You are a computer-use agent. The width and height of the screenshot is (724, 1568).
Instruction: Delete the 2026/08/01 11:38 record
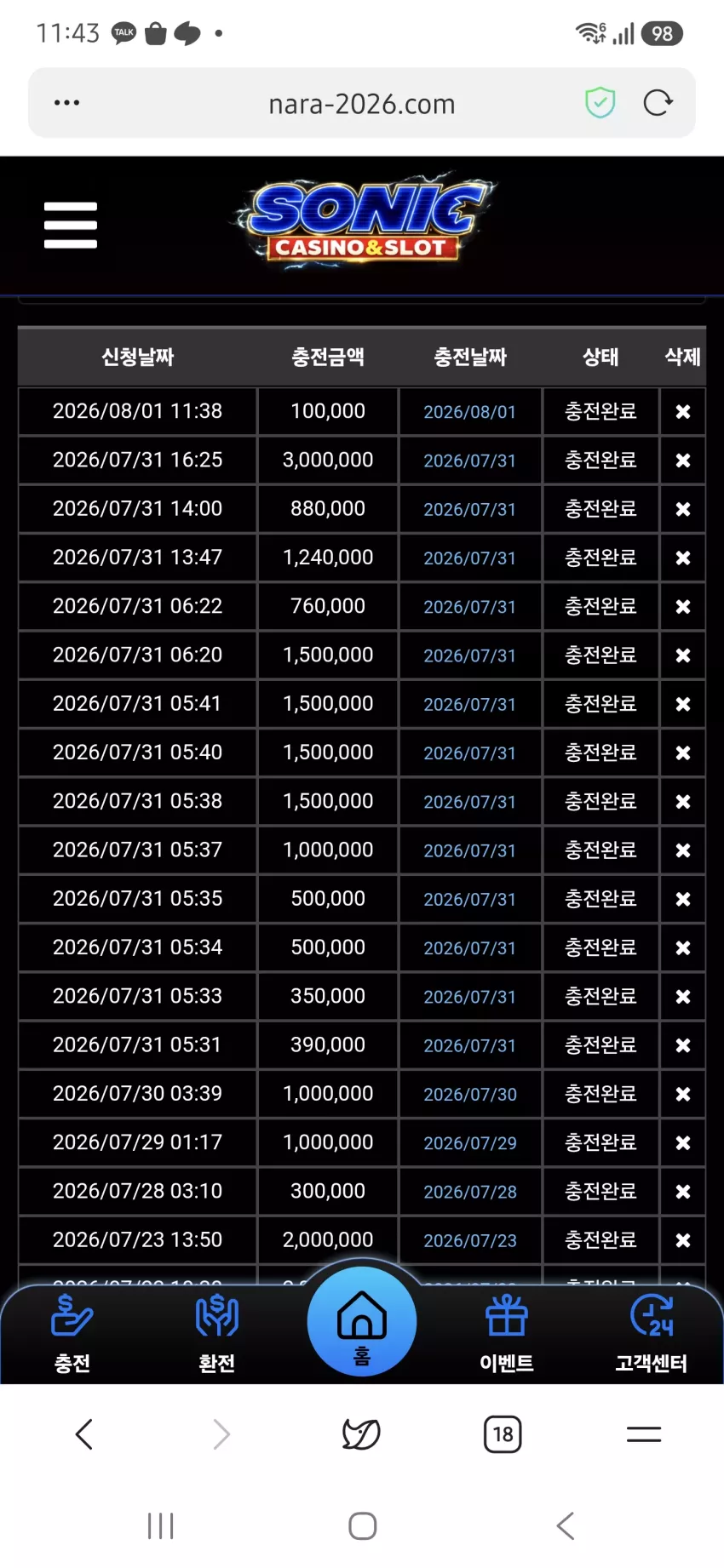(x=683, y=412)
